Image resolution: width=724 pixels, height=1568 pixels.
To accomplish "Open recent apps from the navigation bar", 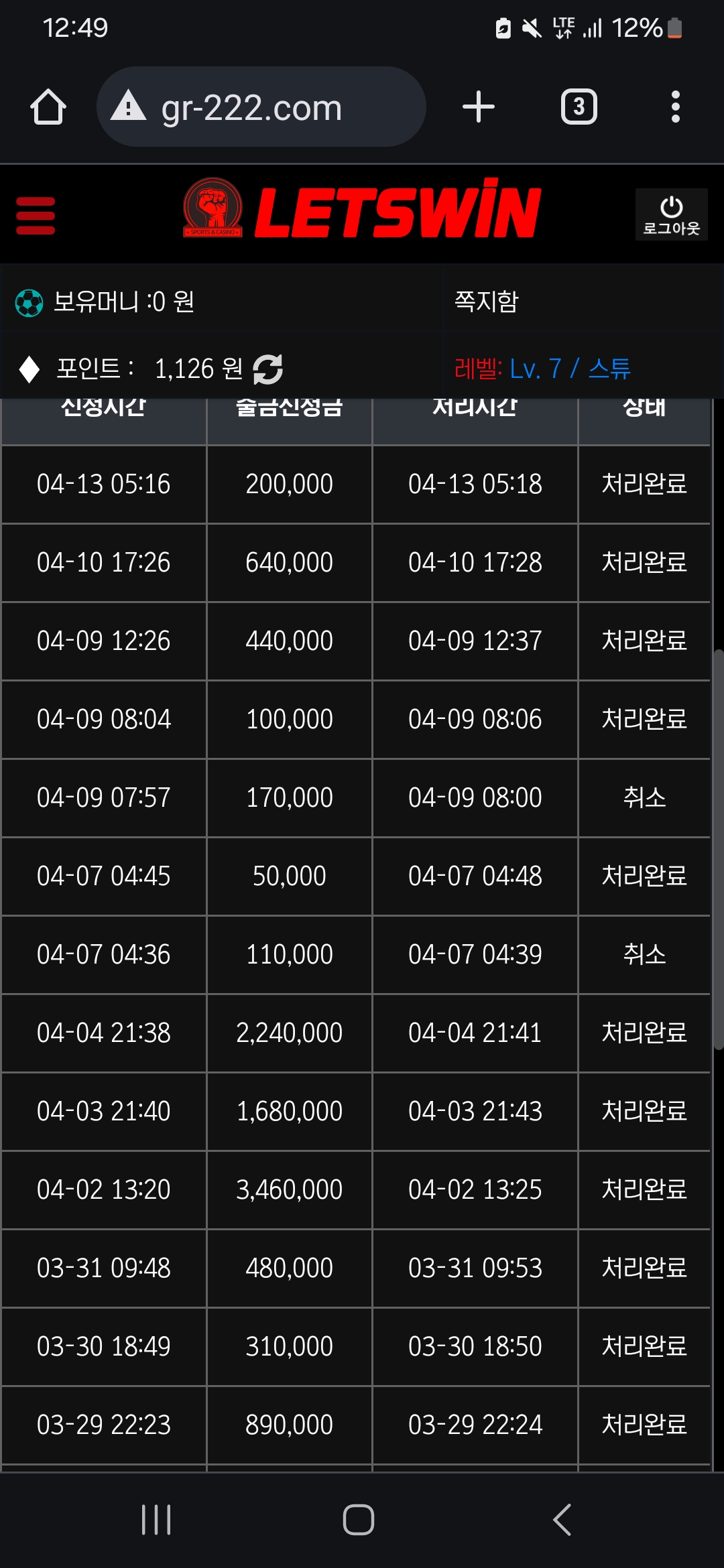I will tap(156, 1519).
